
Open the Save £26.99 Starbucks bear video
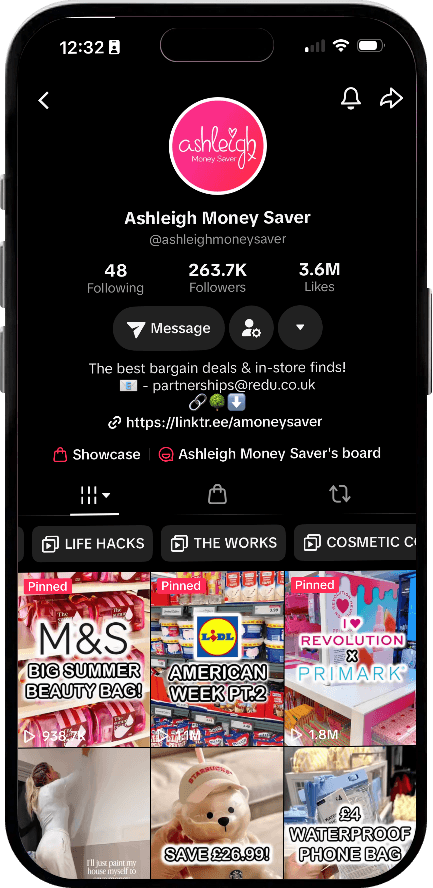(217, 813)
